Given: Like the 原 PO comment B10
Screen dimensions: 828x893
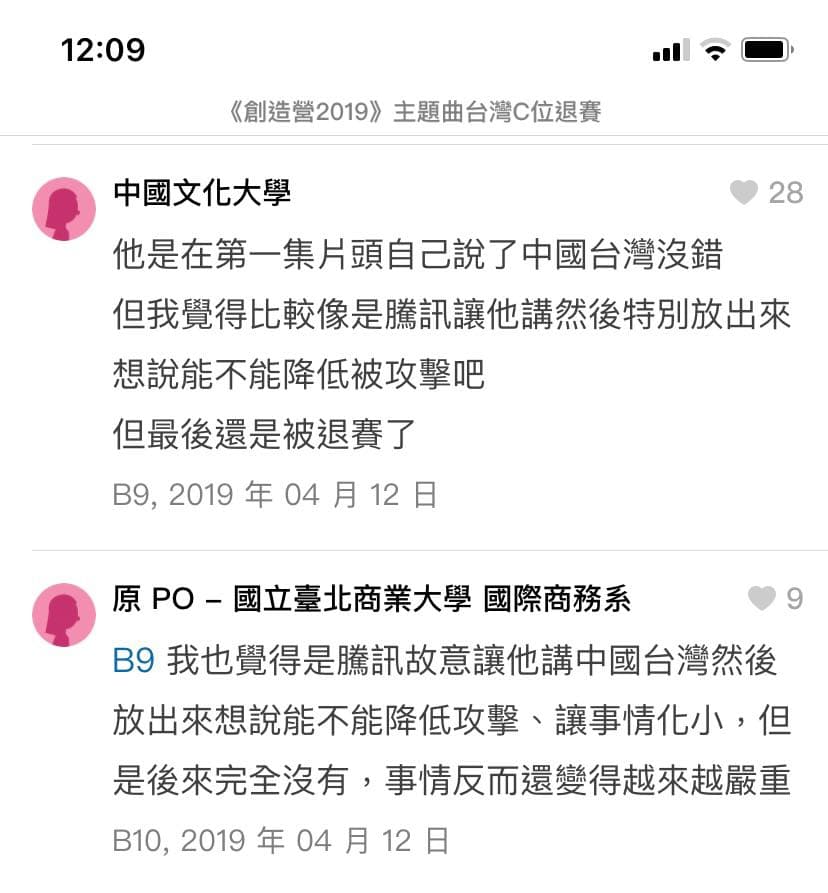Looking at the screenshot, I should coord(762,599).
